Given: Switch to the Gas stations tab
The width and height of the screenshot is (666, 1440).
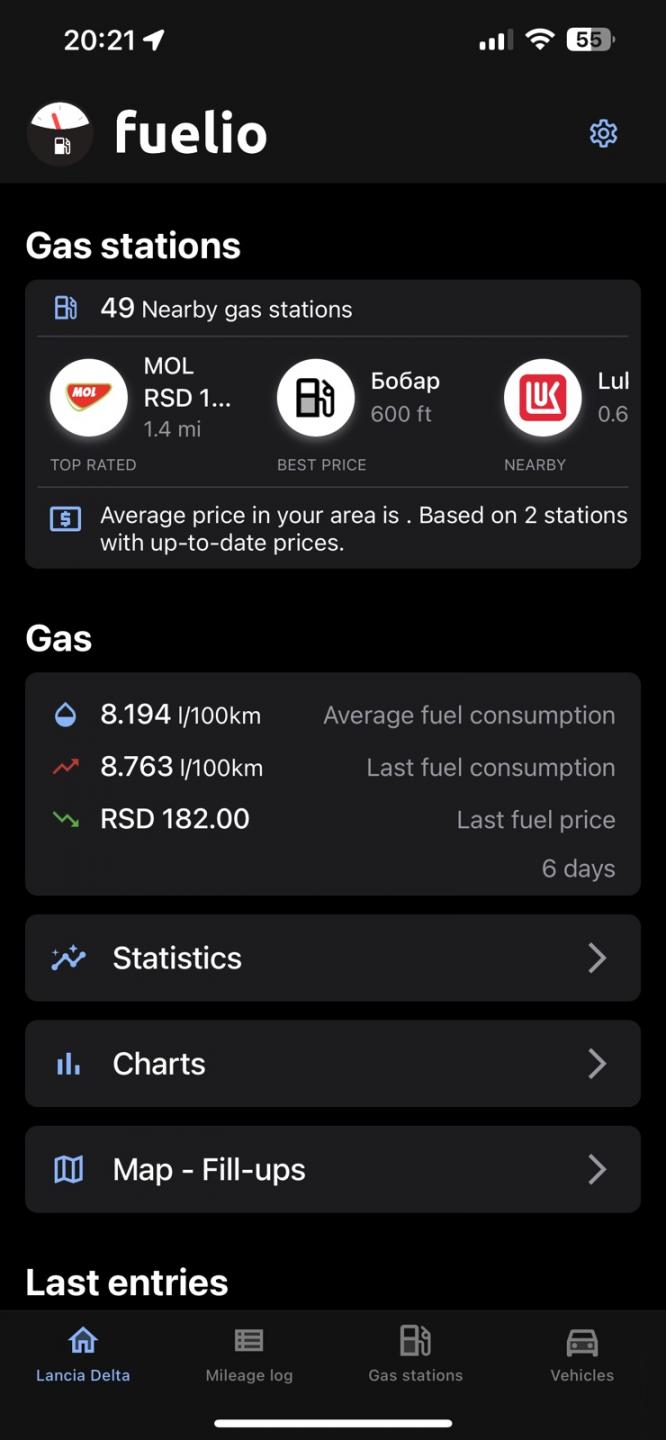Looking at the screenshot, I should click(415, 1355).
